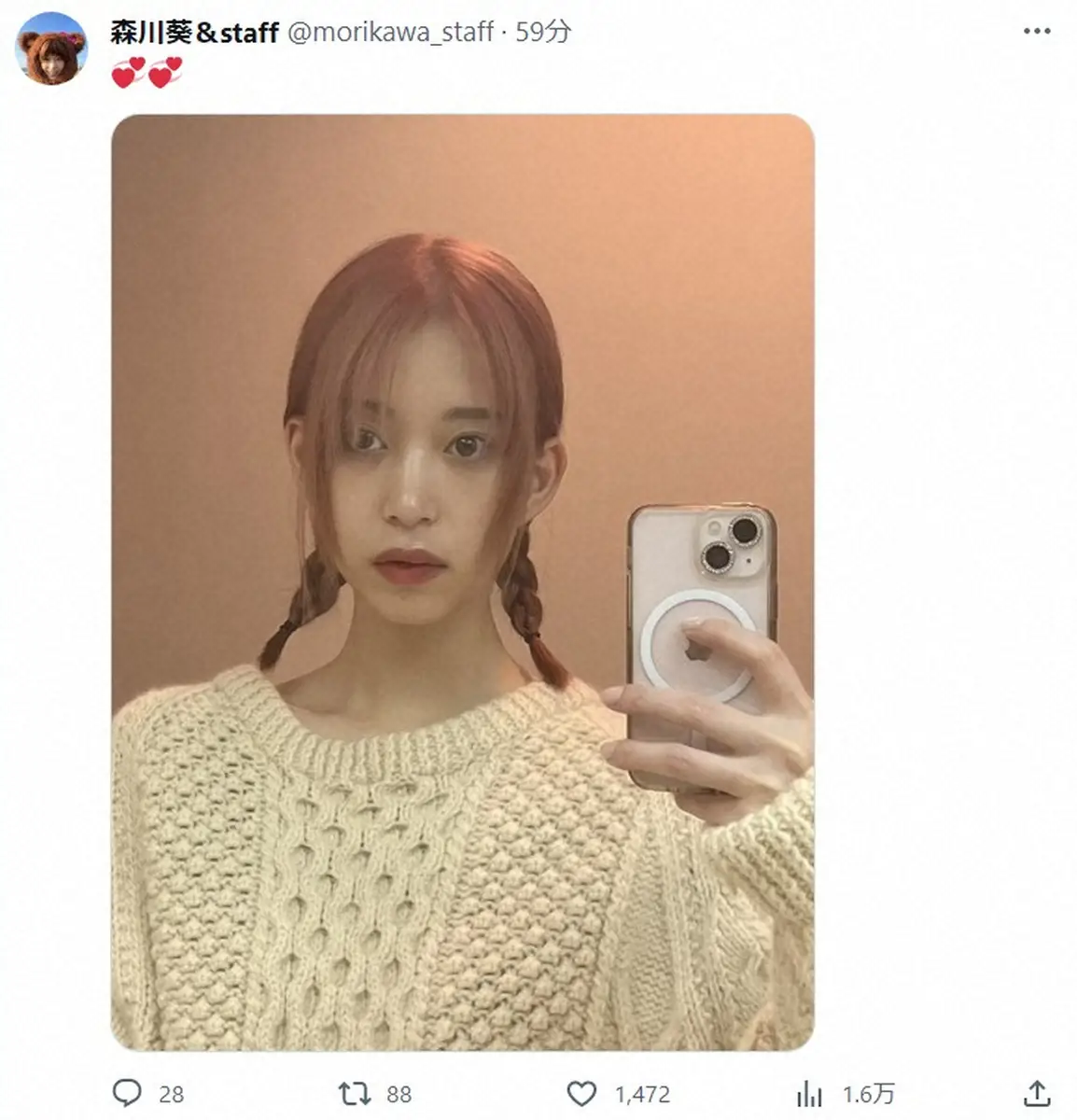Open the @morikawa_staff account link
The image size is (1077, 1120).
tap(390, 32)
